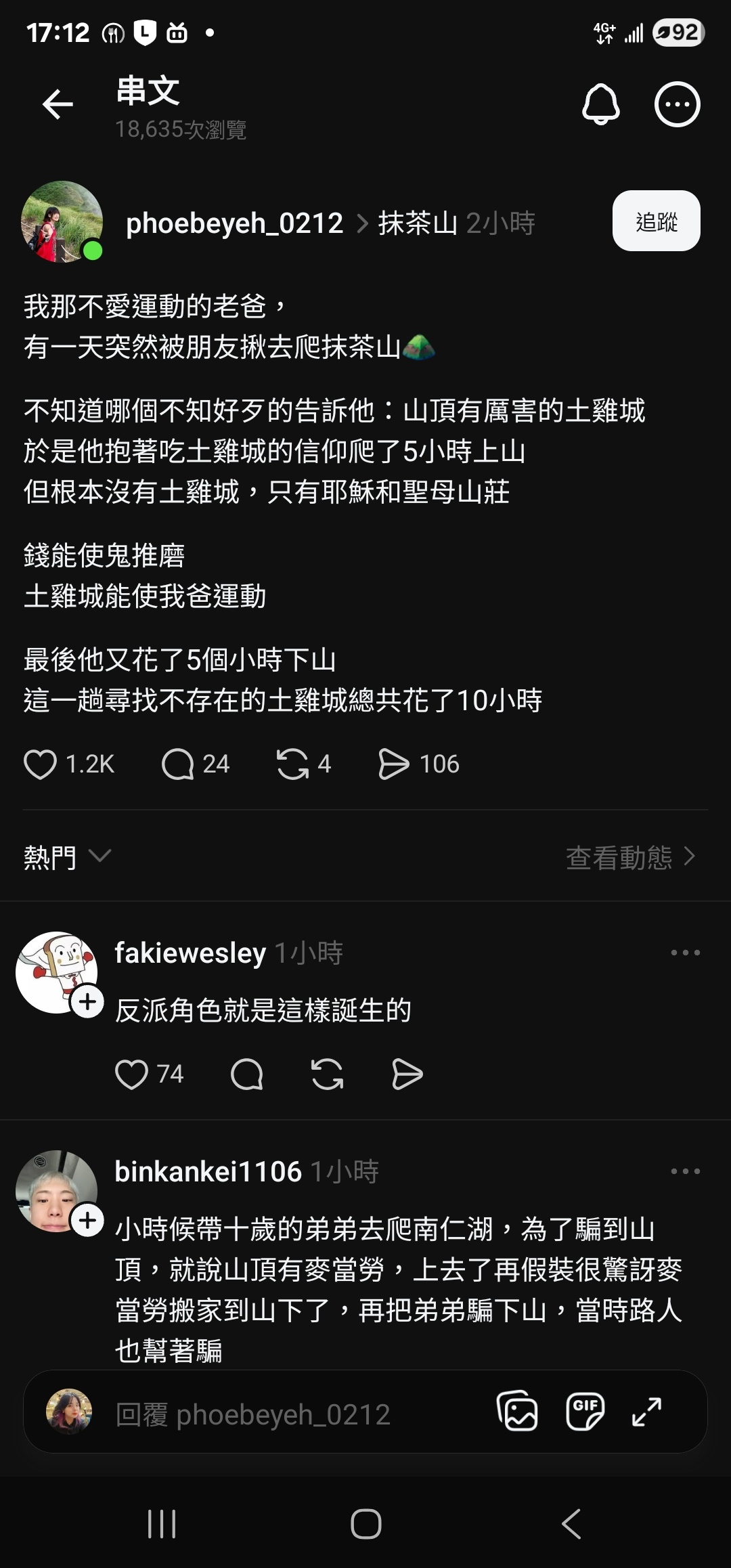Open phoebeyeh_0212's profile picture
This screenshot has width=731, height=1568.
(62, 221)
